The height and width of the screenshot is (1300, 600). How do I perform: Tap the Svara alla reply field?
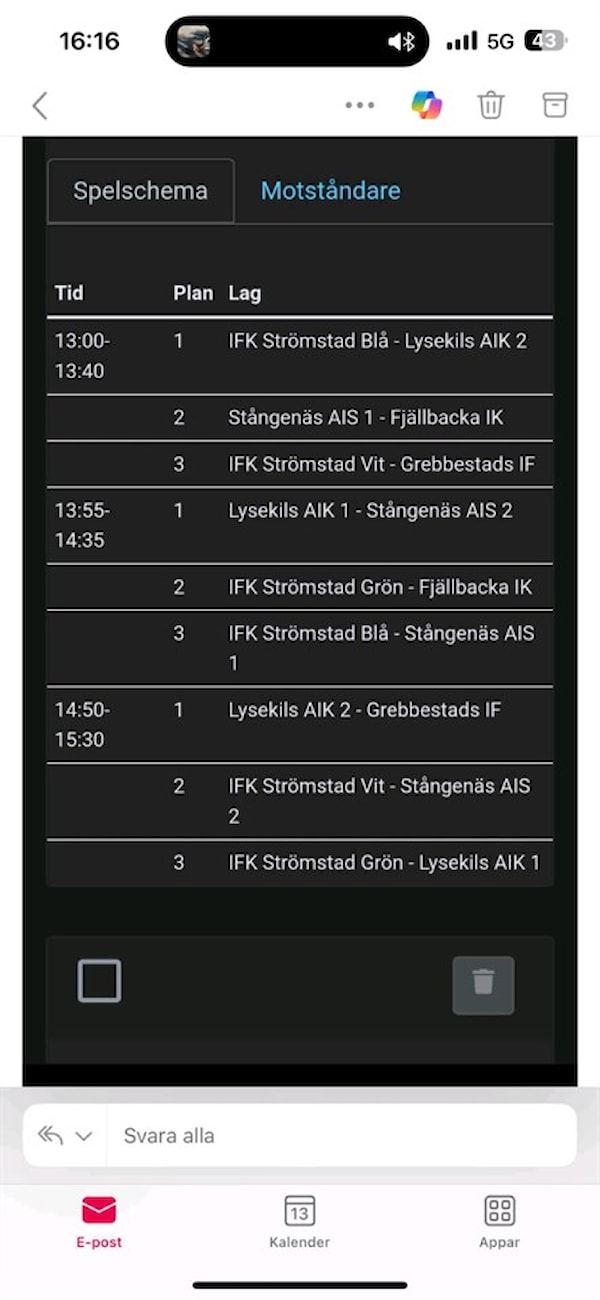pos(340,1136)
